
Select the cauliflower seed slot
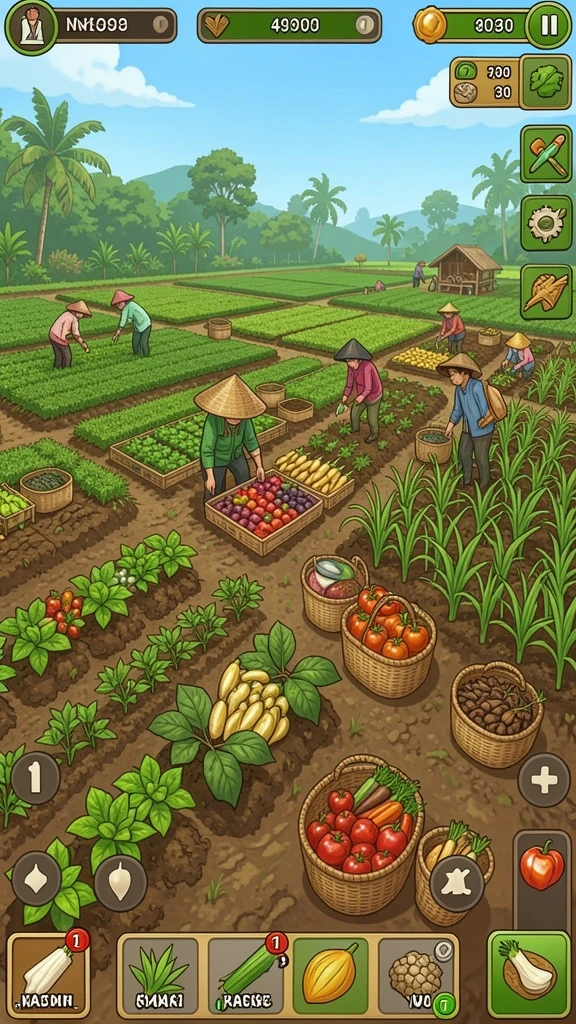point(416,975)
